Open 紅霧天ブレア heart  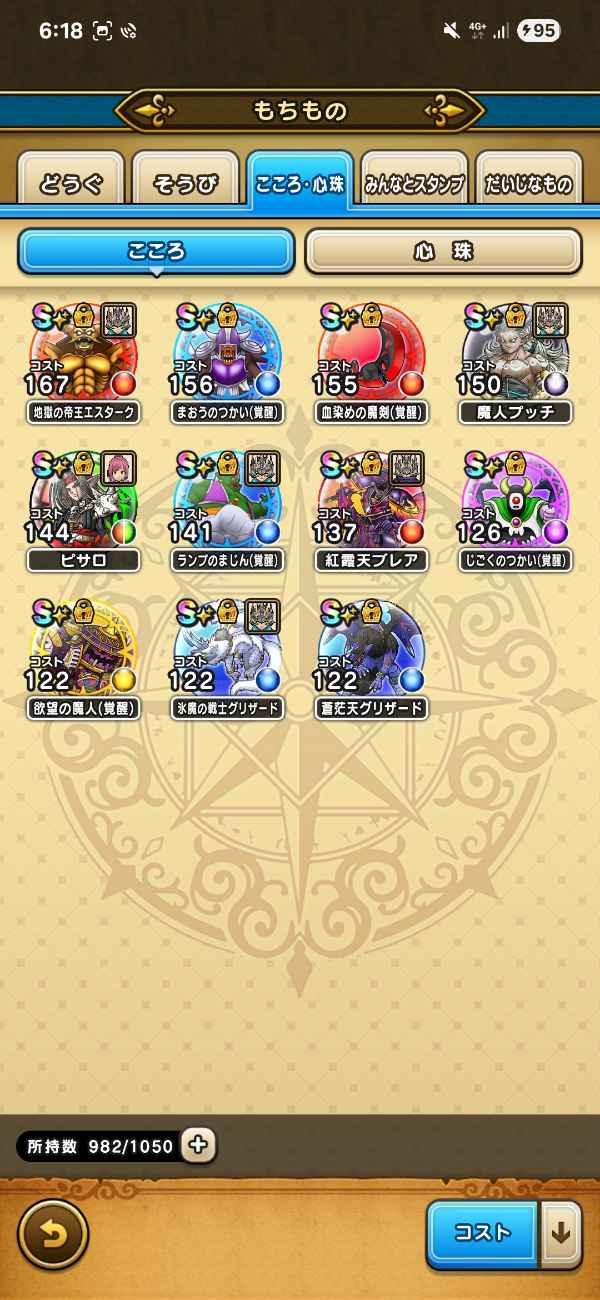(x=371, y=508)
